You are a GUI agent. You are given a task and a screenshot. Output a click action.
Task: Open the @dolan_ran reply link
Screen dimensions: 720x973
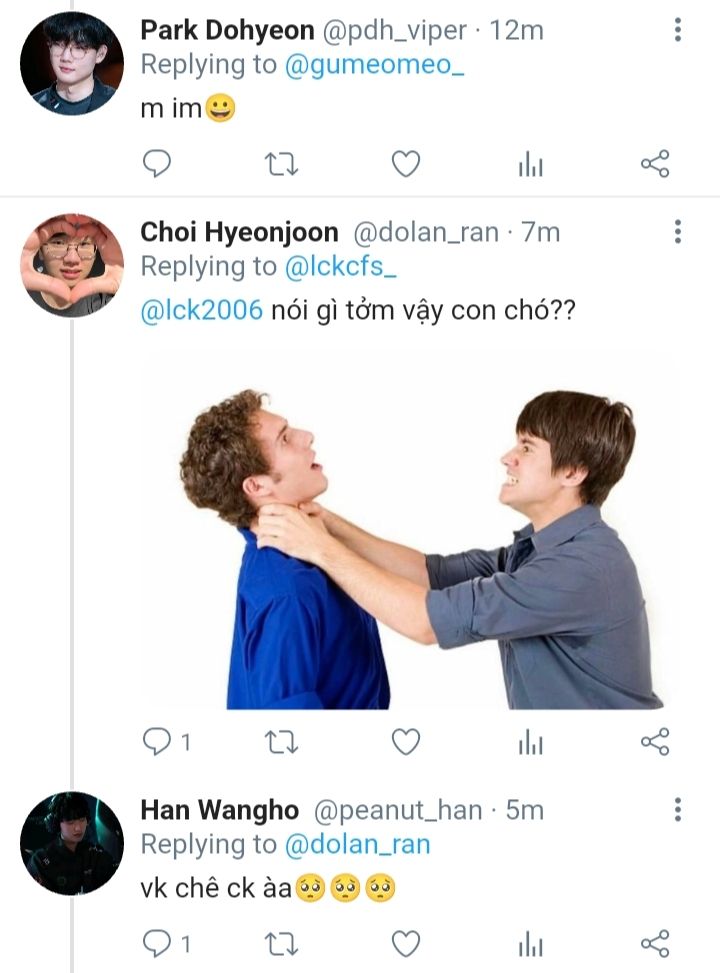357,844
